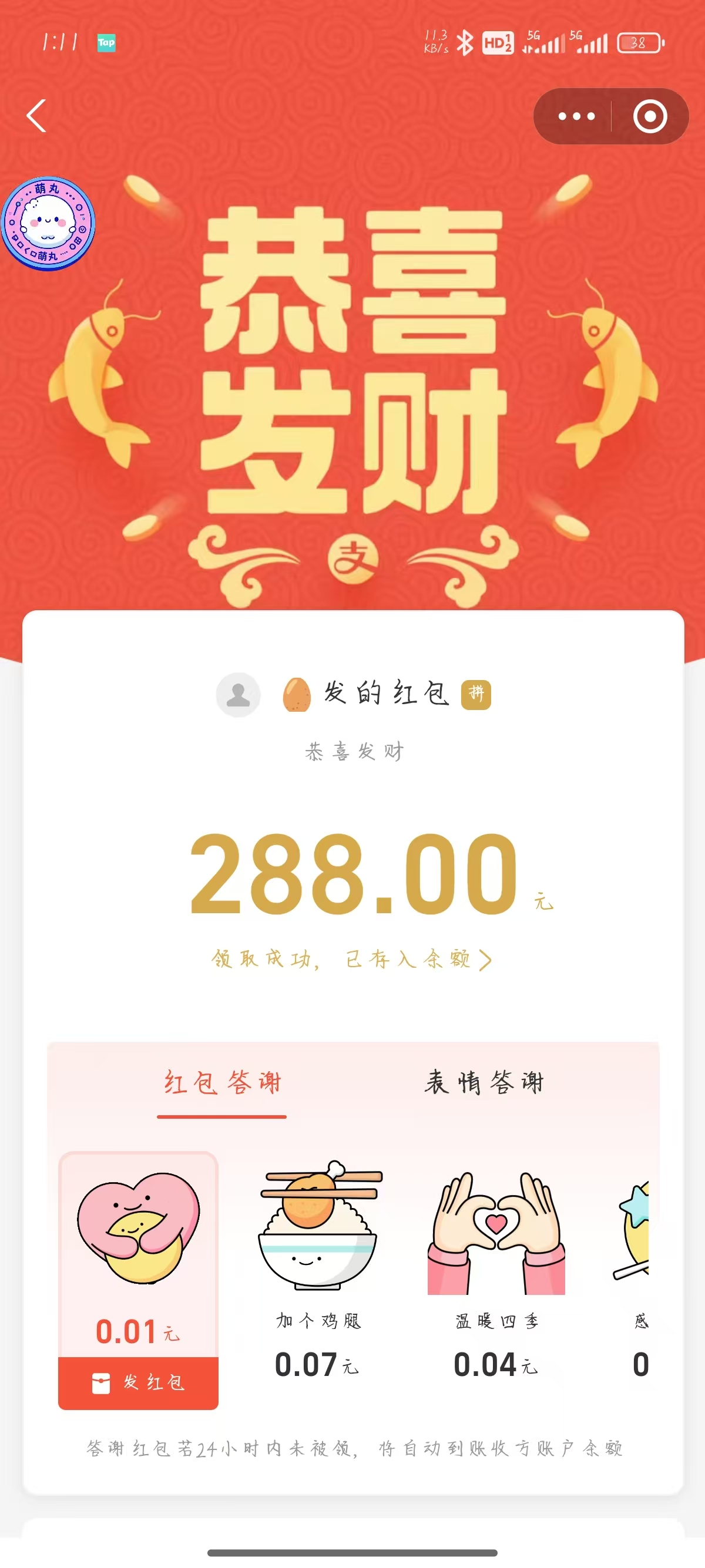This screenshot has width=705, height=1568.
Task: Open the 领取成功，已存入余额 link
Action: click(352, 960)
